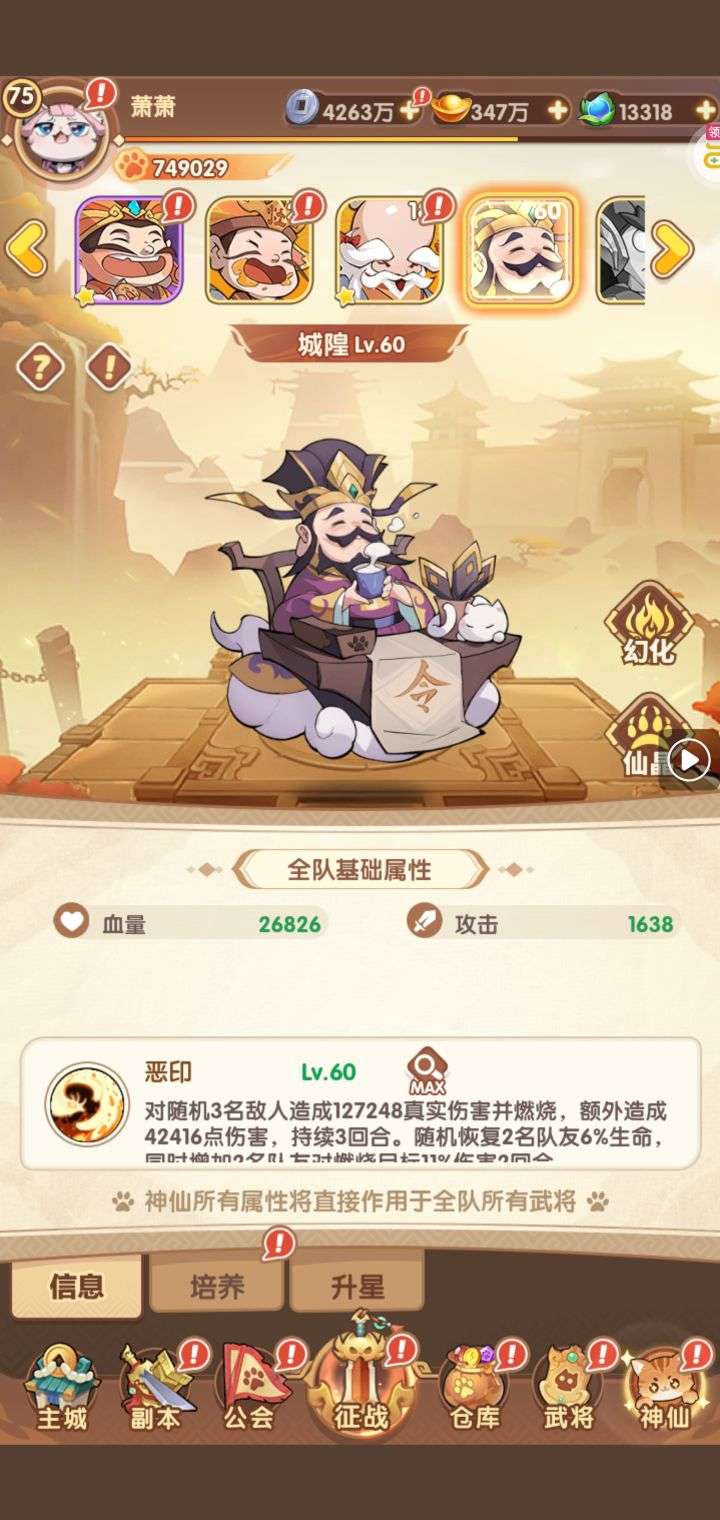Select the first deity portrait

point(129,250)
